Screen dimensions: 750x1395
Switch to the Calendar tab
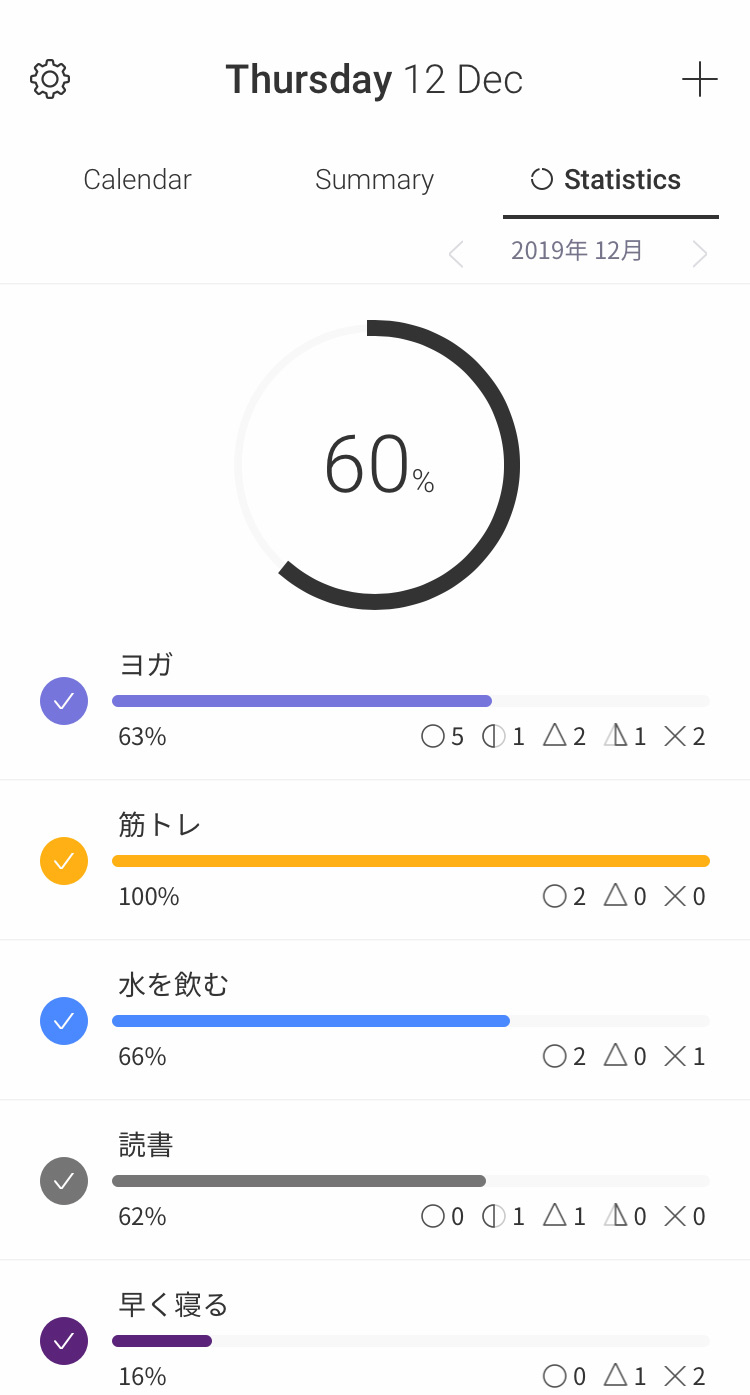pyautogui.click(x=137, y=180)
